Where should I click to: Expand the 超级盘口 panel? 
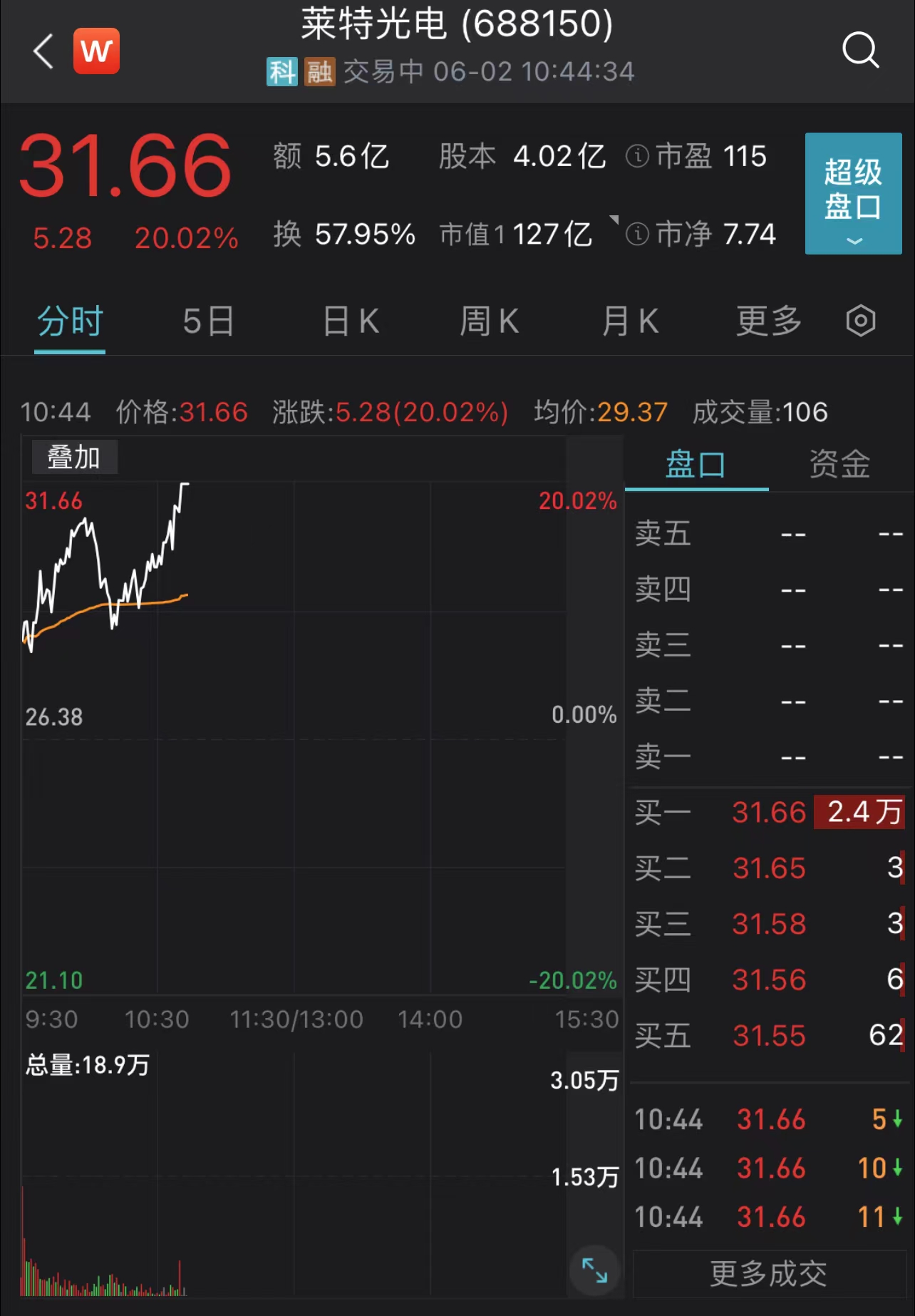tap(853, 193)
